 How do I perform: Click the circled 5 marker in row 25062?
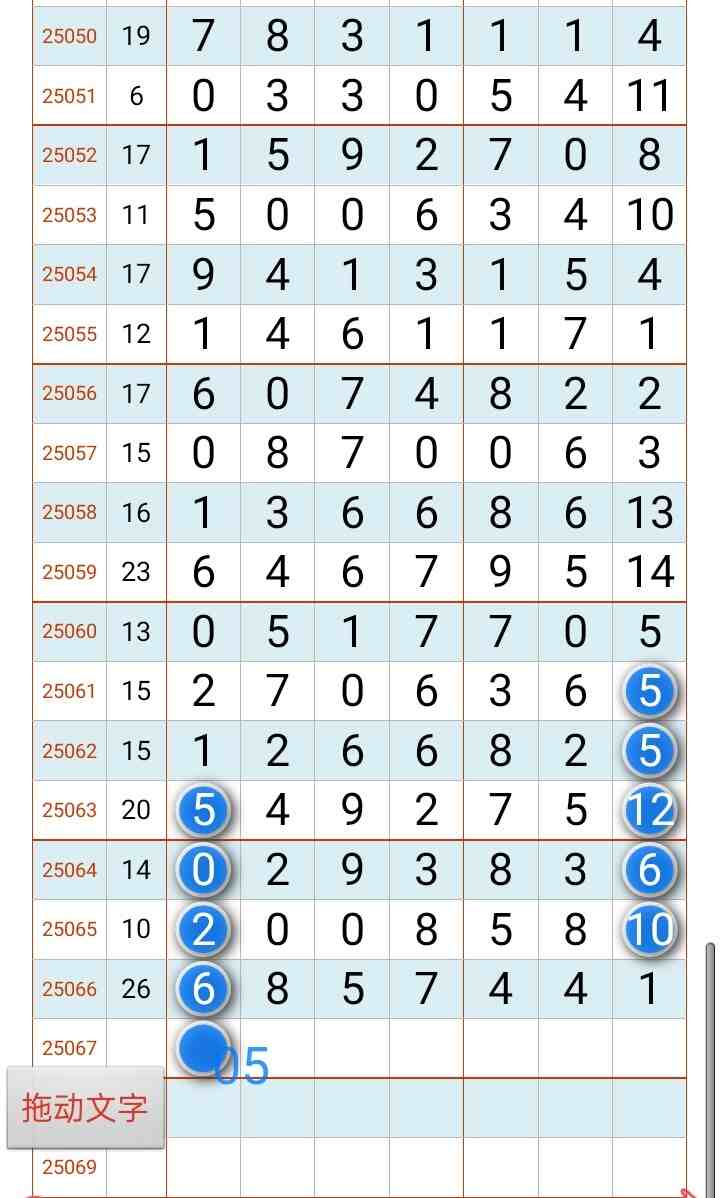[650, 751]
